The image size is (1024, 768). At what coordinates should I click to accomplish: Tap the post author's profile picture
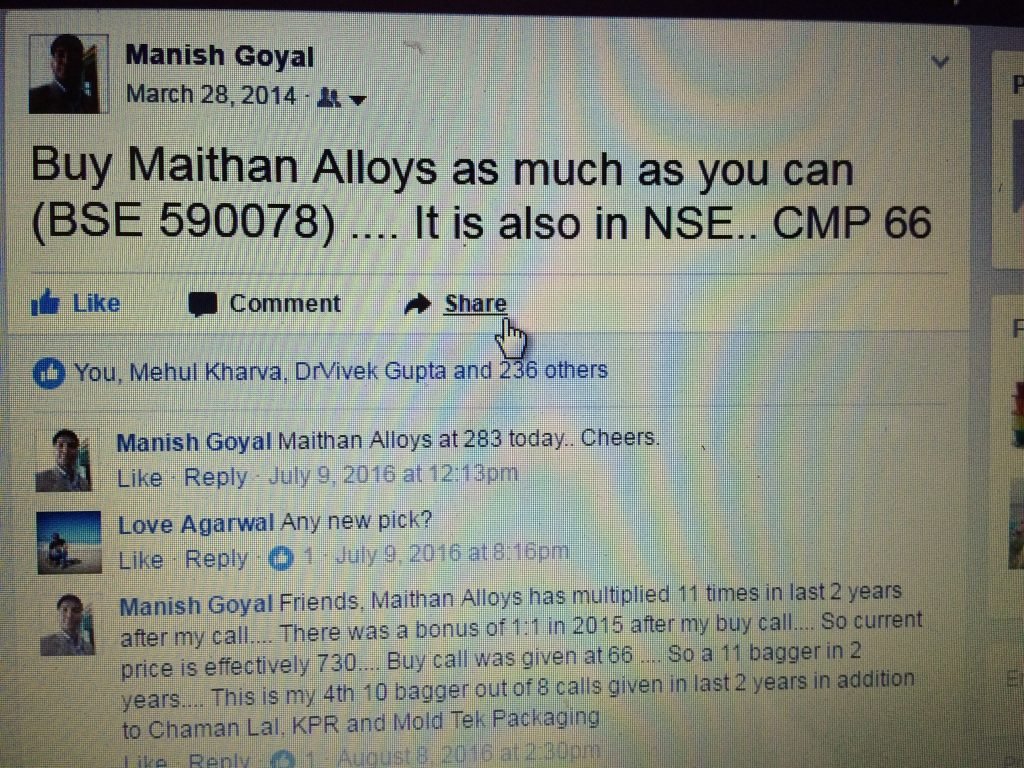pos(67,74)
